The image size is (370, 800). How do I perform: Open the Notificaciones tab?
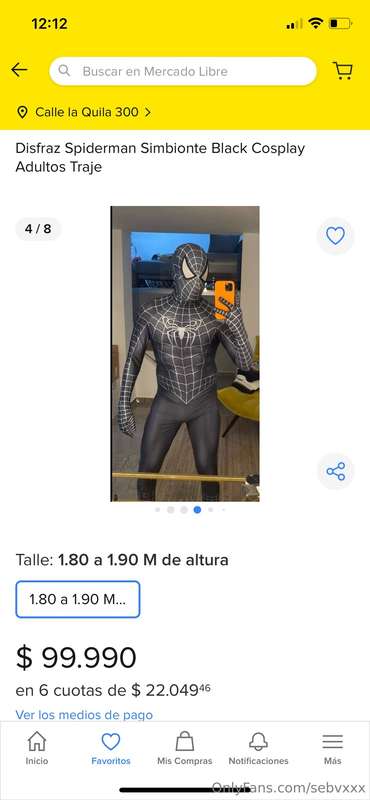258,747
